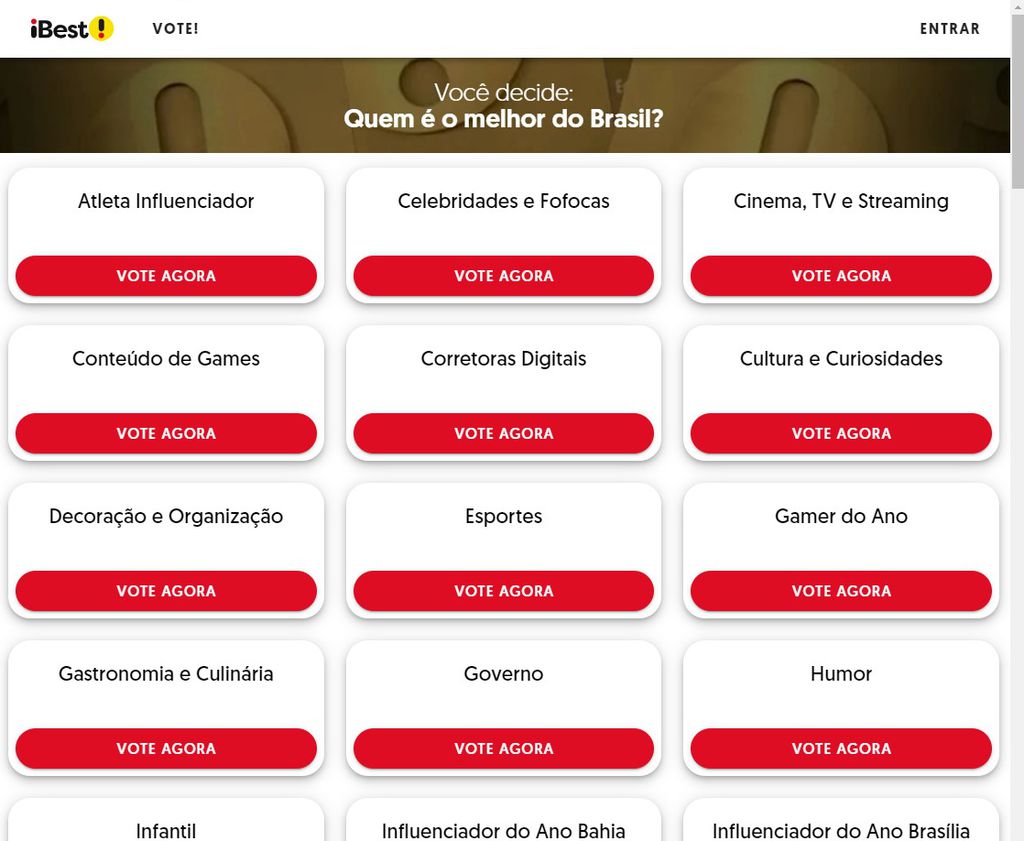Vote now in Celebridades e Fofocas

[503, 276]
